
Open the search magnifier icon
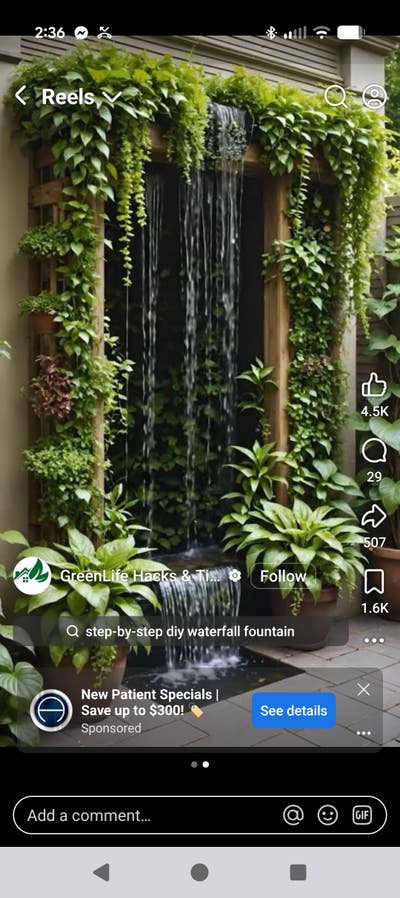[x=335, y=96]
